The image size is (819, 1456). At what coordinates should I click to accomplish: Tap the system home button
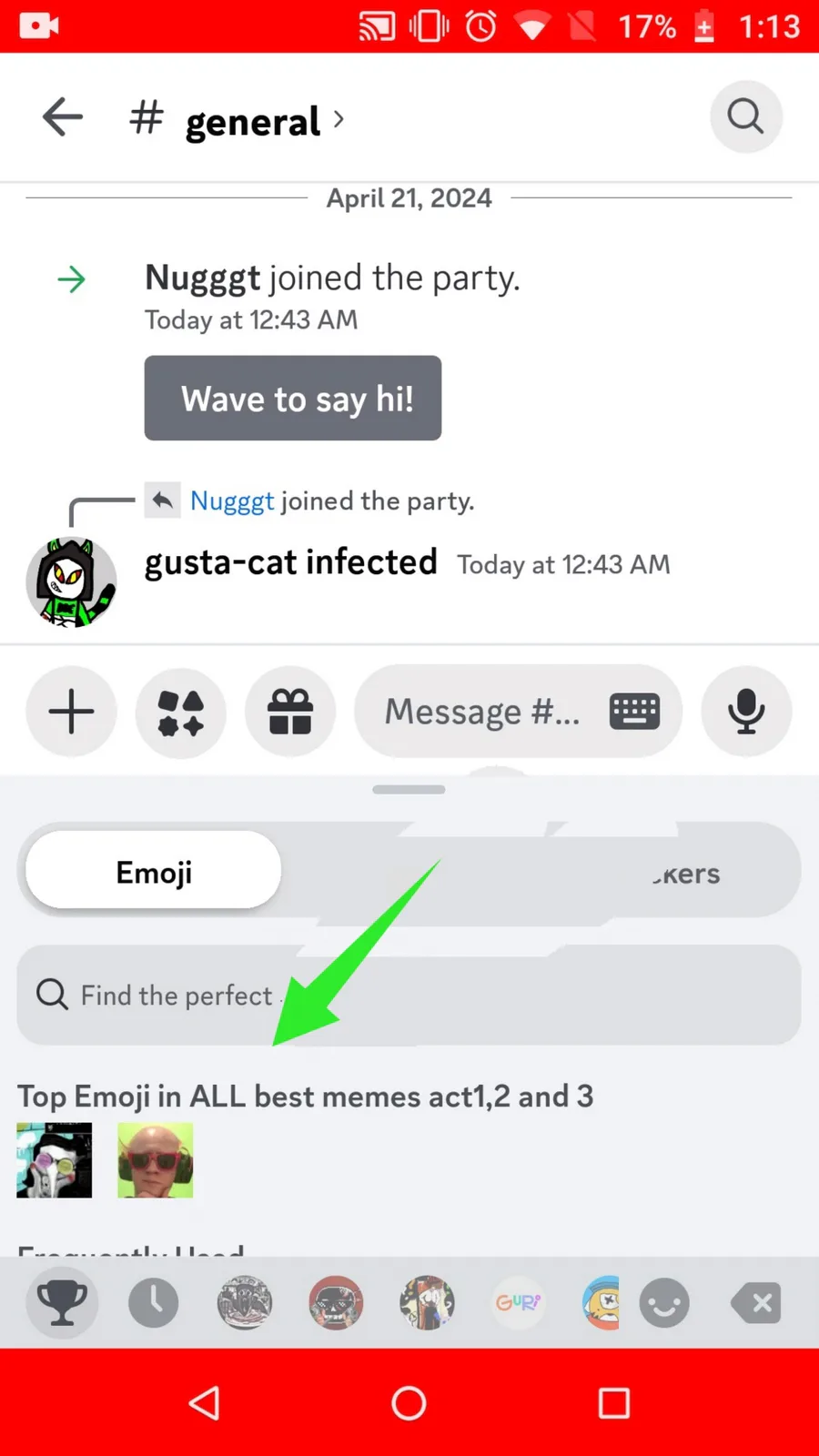pyautogui.click(x=409, y=1403)
